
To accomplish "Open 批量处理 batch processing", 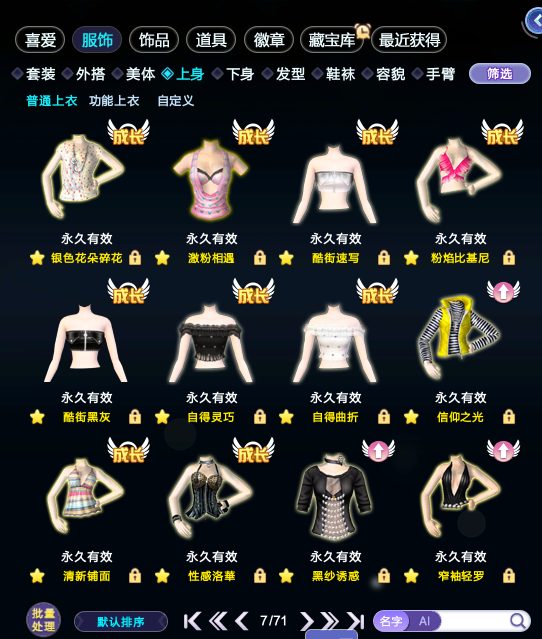I will pyautogui.click(x=43, y=620).
